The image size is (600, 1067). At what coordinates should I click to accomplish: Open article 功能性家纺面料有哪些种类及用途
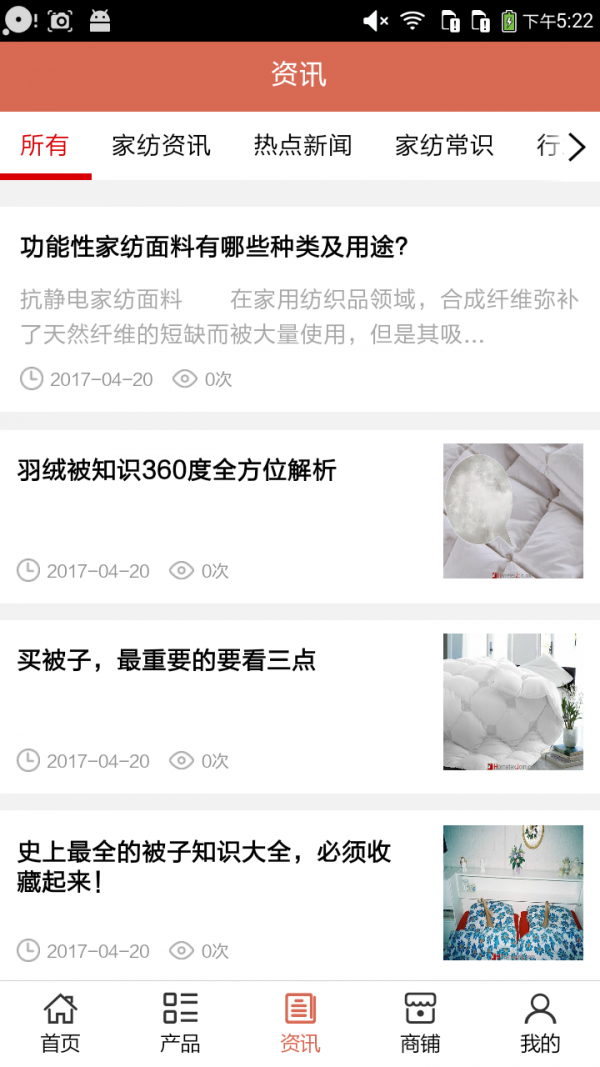point(215,248)
